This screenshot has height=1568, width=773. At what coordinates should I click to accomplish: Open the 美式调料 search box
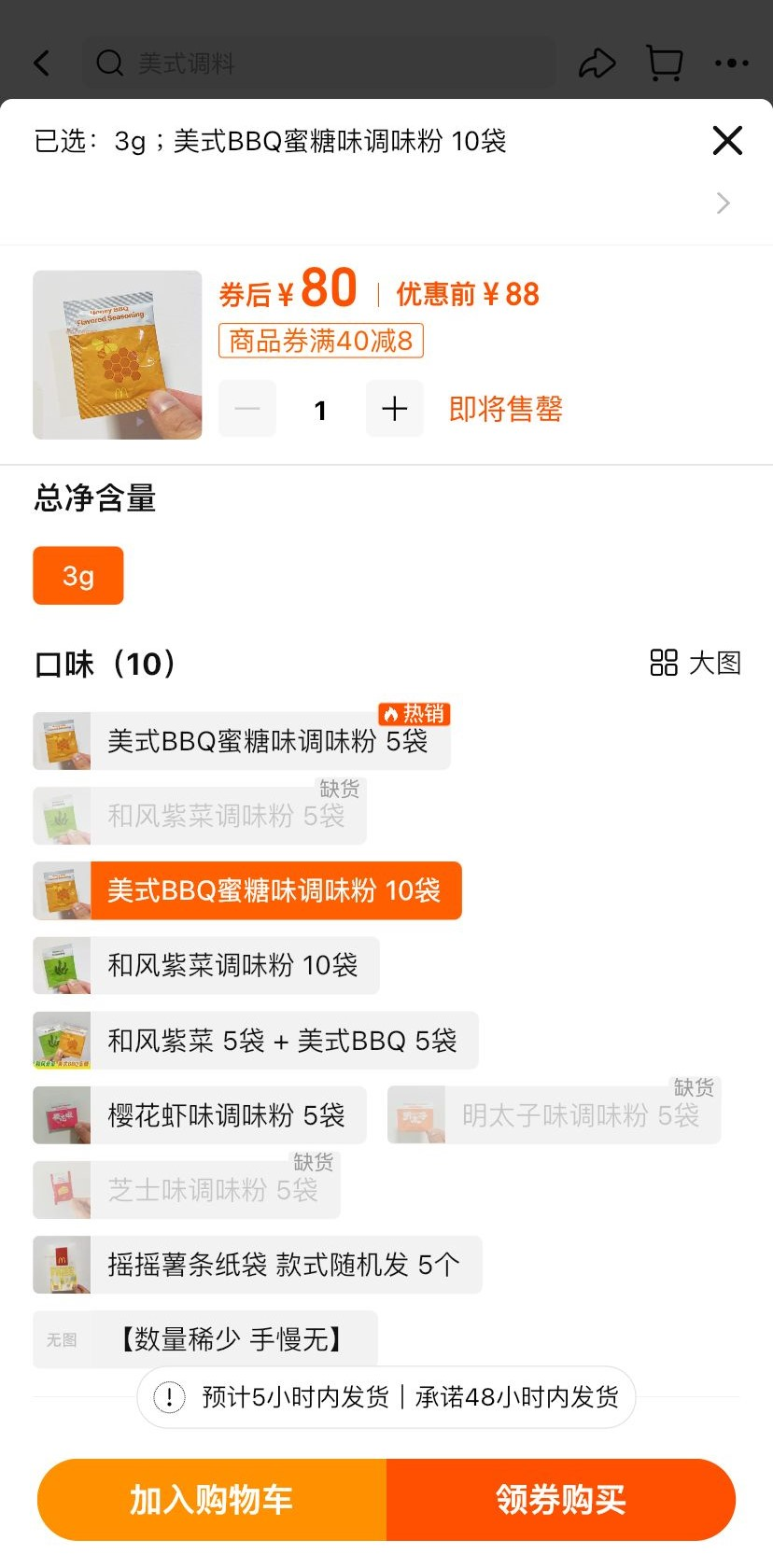317,63
